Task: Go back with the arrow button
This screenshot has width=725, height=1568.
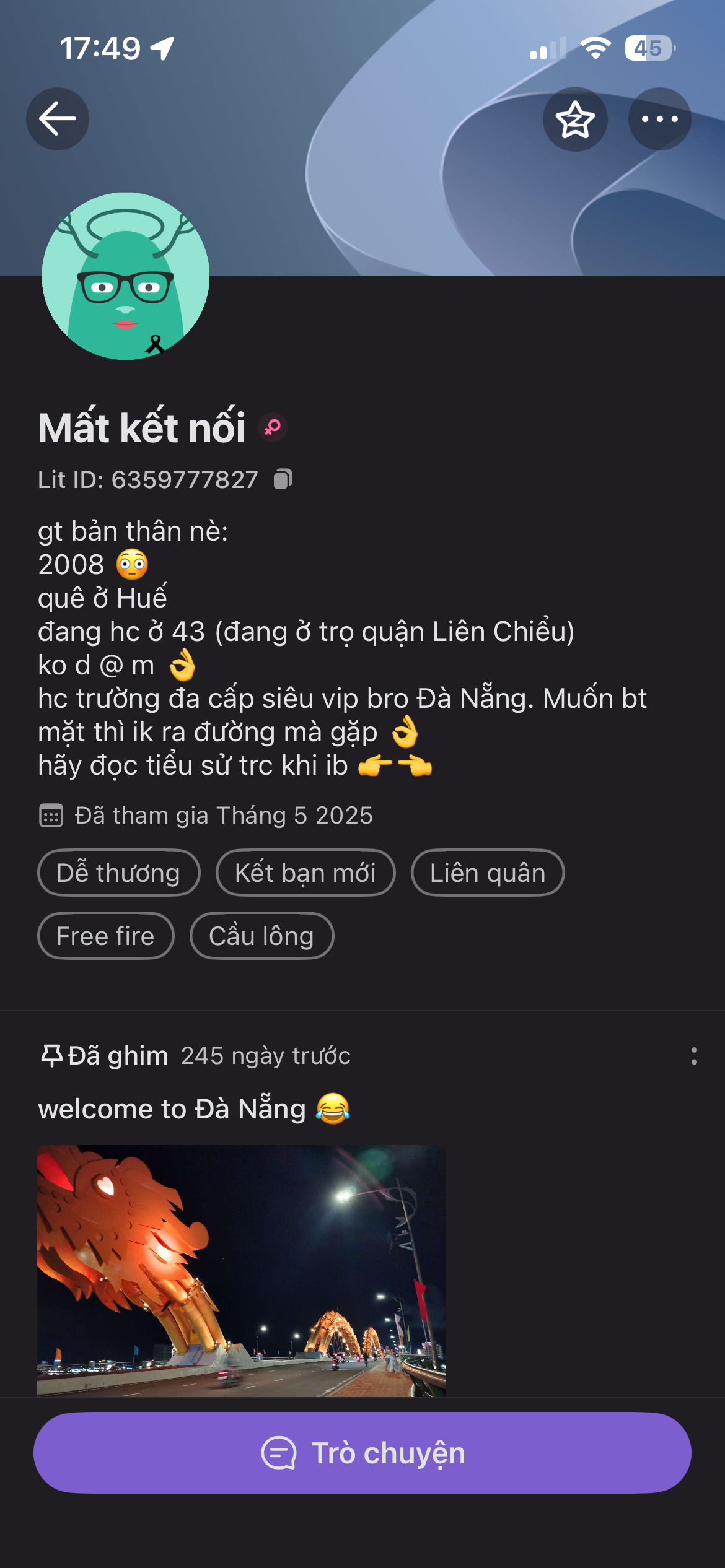Action: [58, 119]
